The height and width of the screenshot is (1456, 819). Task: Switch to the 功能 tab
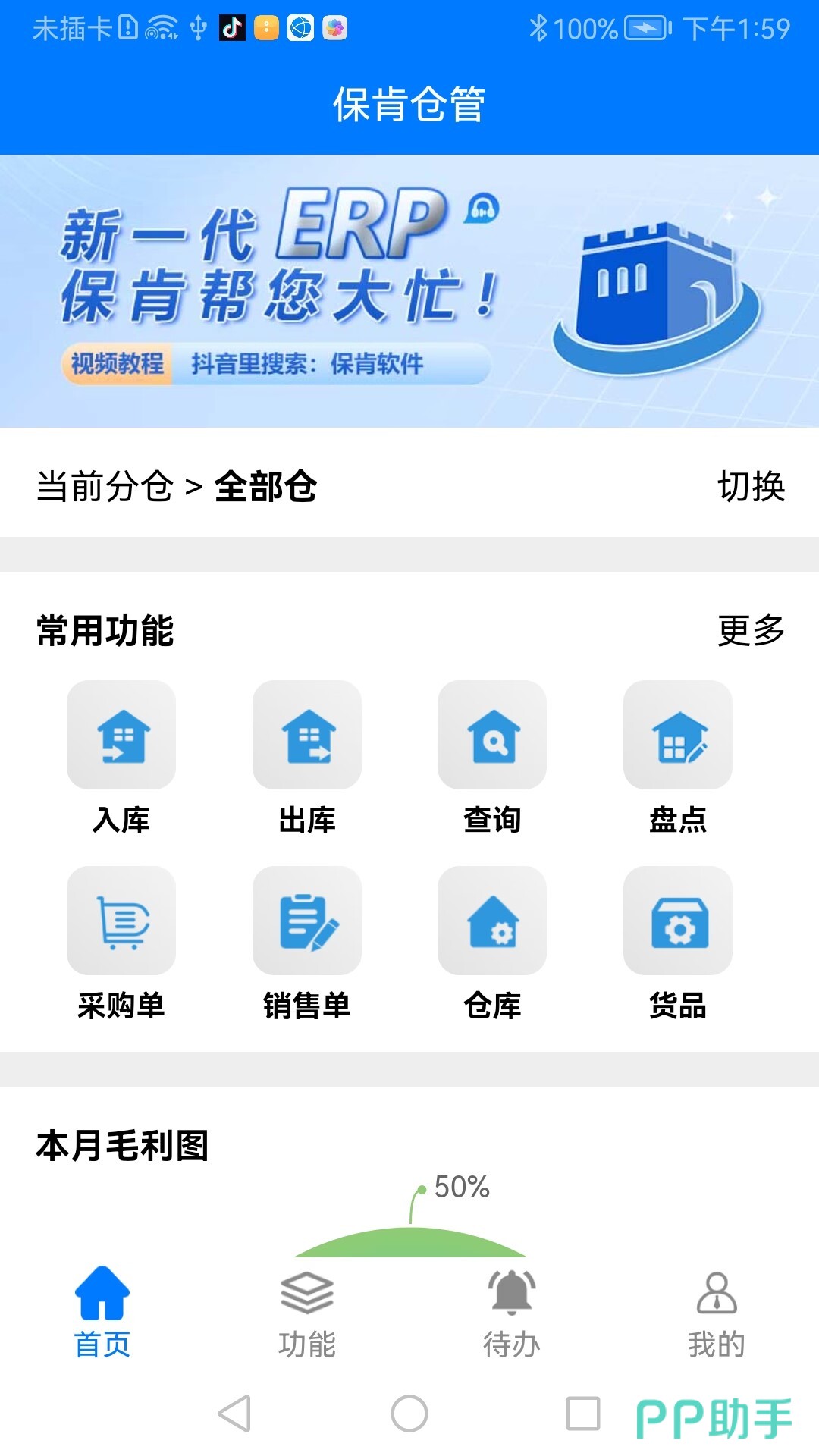(307, 1312)
